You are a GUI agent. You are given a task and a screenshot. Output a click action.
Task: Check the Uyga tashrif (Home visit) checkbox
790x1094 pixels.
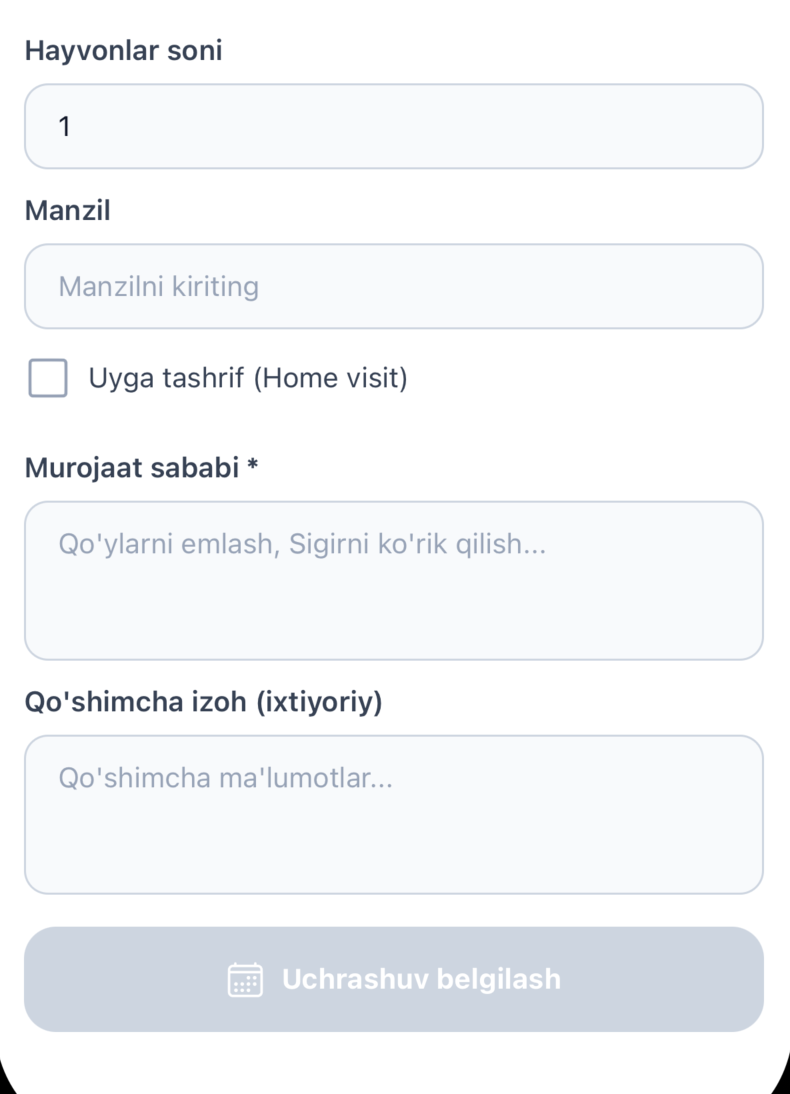(x=47, y=379)
